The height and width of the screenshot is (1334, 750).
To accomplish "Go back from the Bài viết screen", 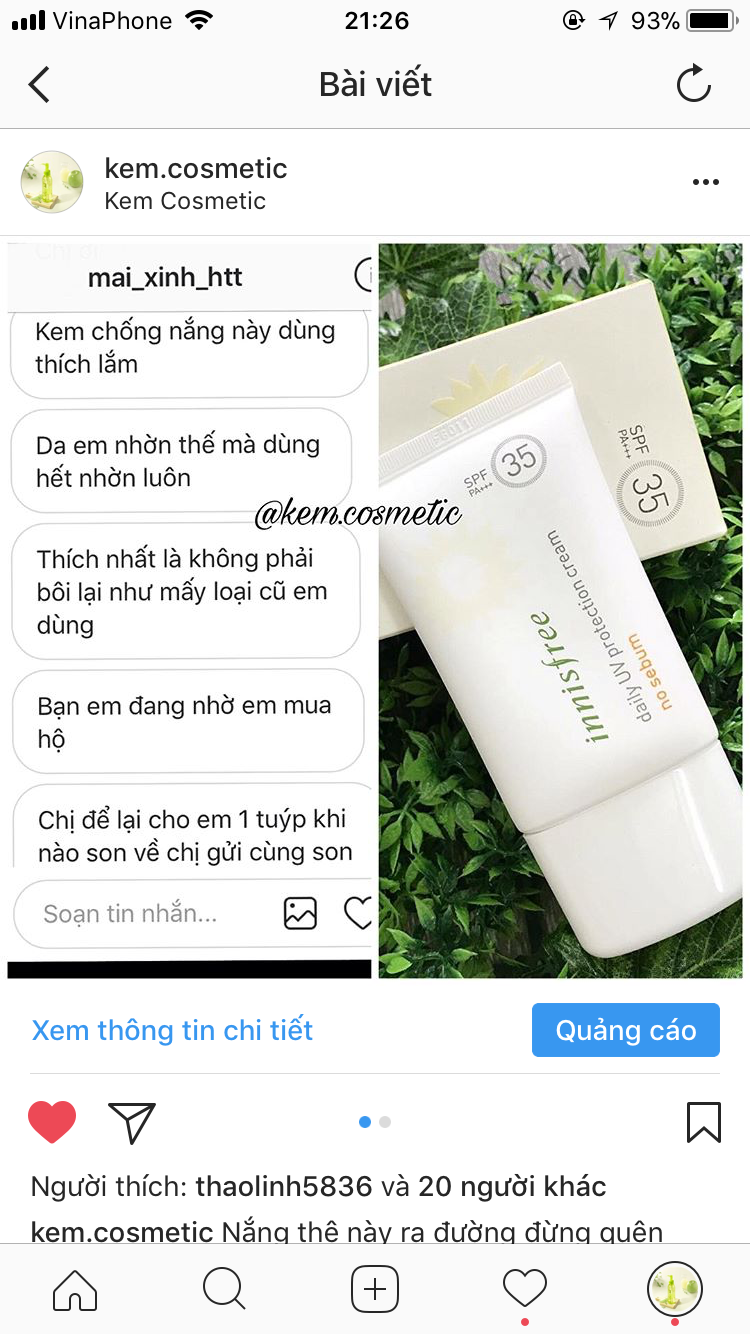I will 38,85.
